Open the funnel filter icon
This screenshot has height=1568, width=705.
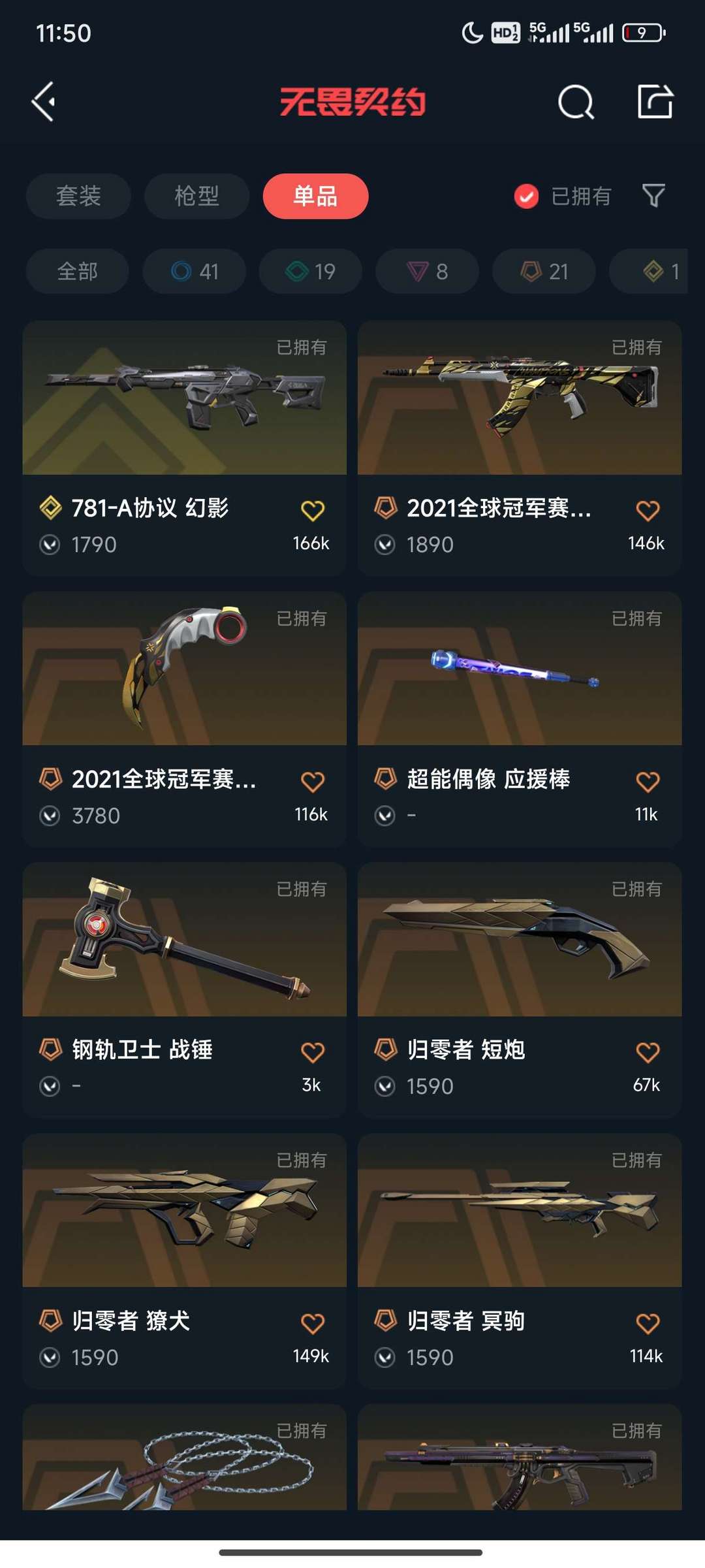pyautogui.click(x=653, y=195)
